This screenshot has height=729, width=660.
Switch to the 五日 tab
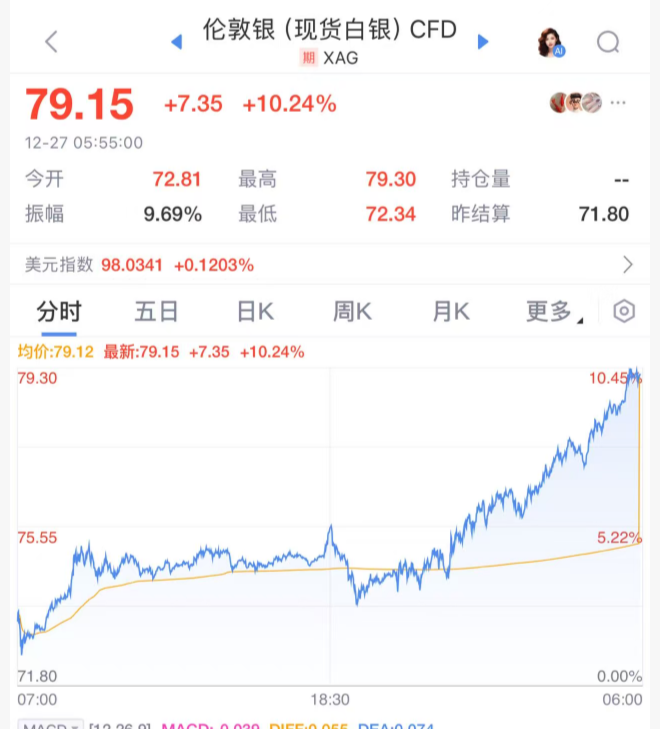tap(156, 312)
